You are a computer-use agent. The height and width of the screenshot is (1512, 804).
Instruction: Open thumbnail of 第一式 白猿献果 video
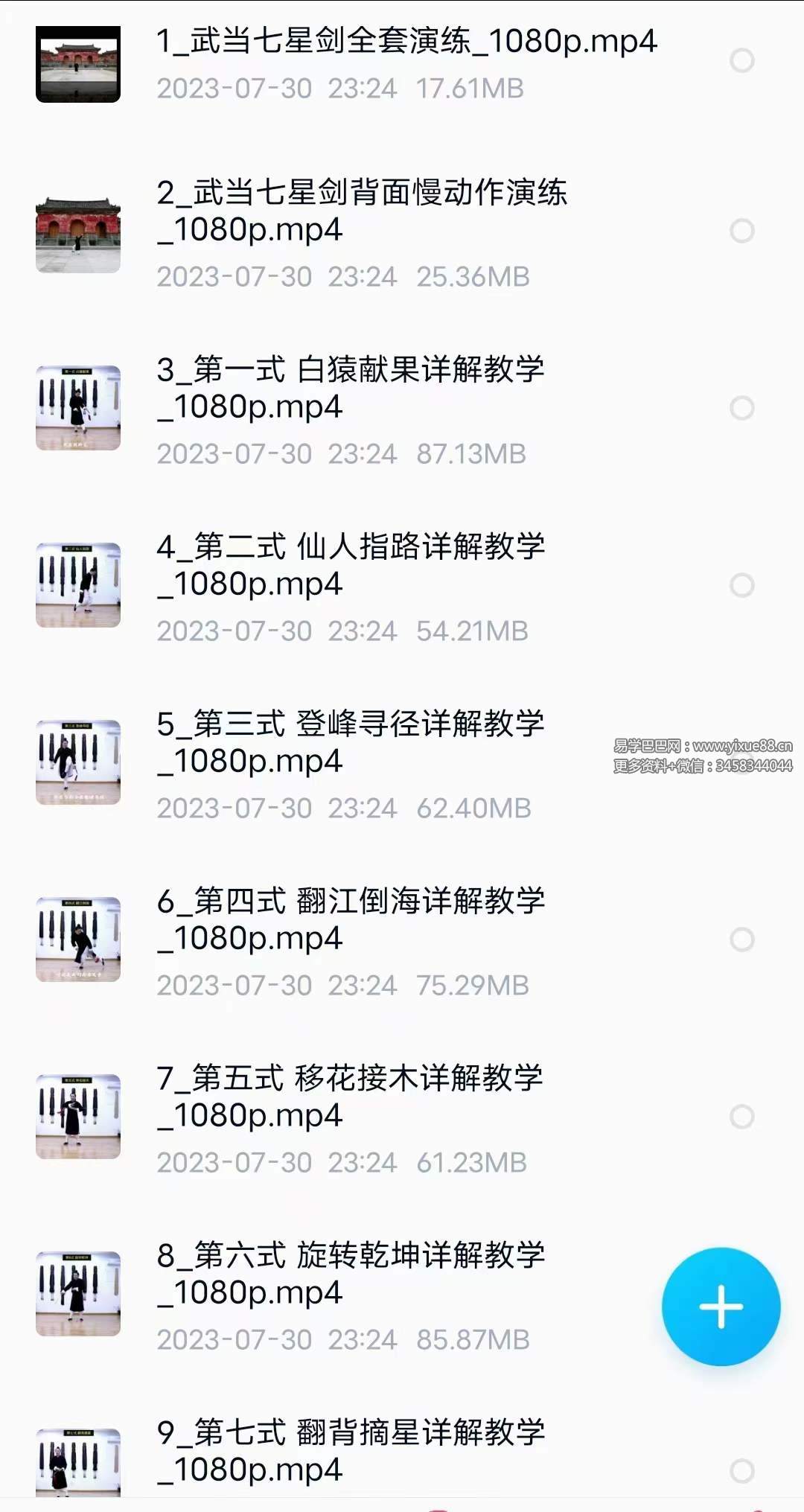78,408
